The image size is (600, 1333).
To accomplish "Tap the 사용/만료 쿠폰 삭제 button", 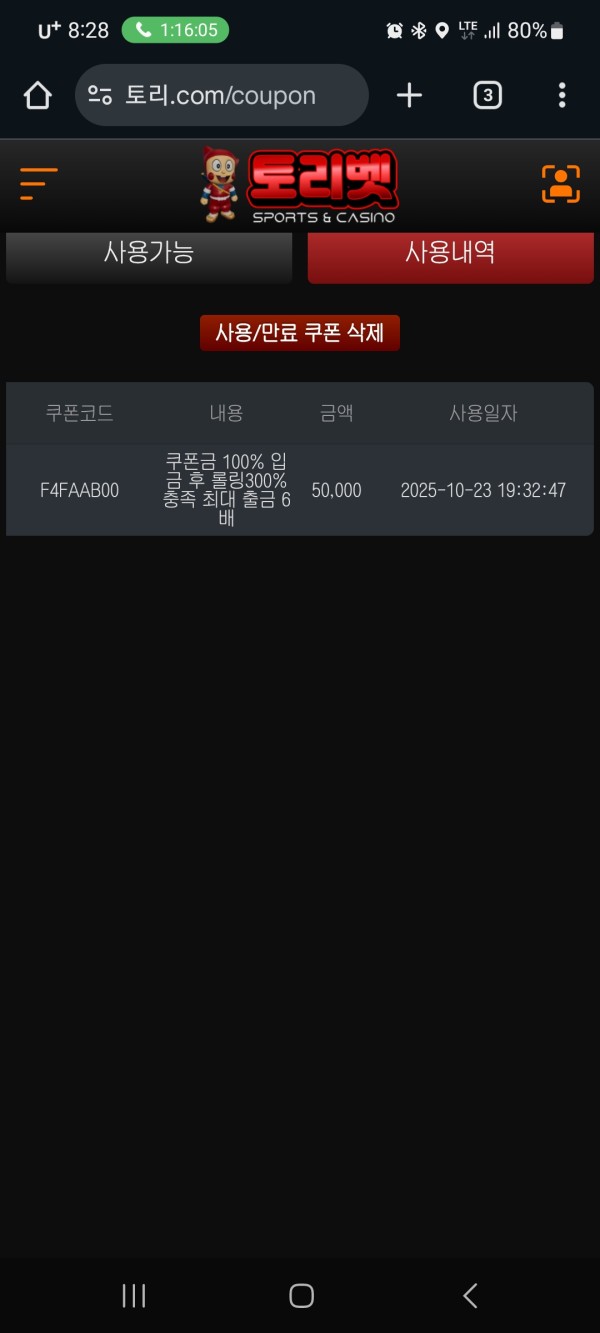I will click(300, 333).
